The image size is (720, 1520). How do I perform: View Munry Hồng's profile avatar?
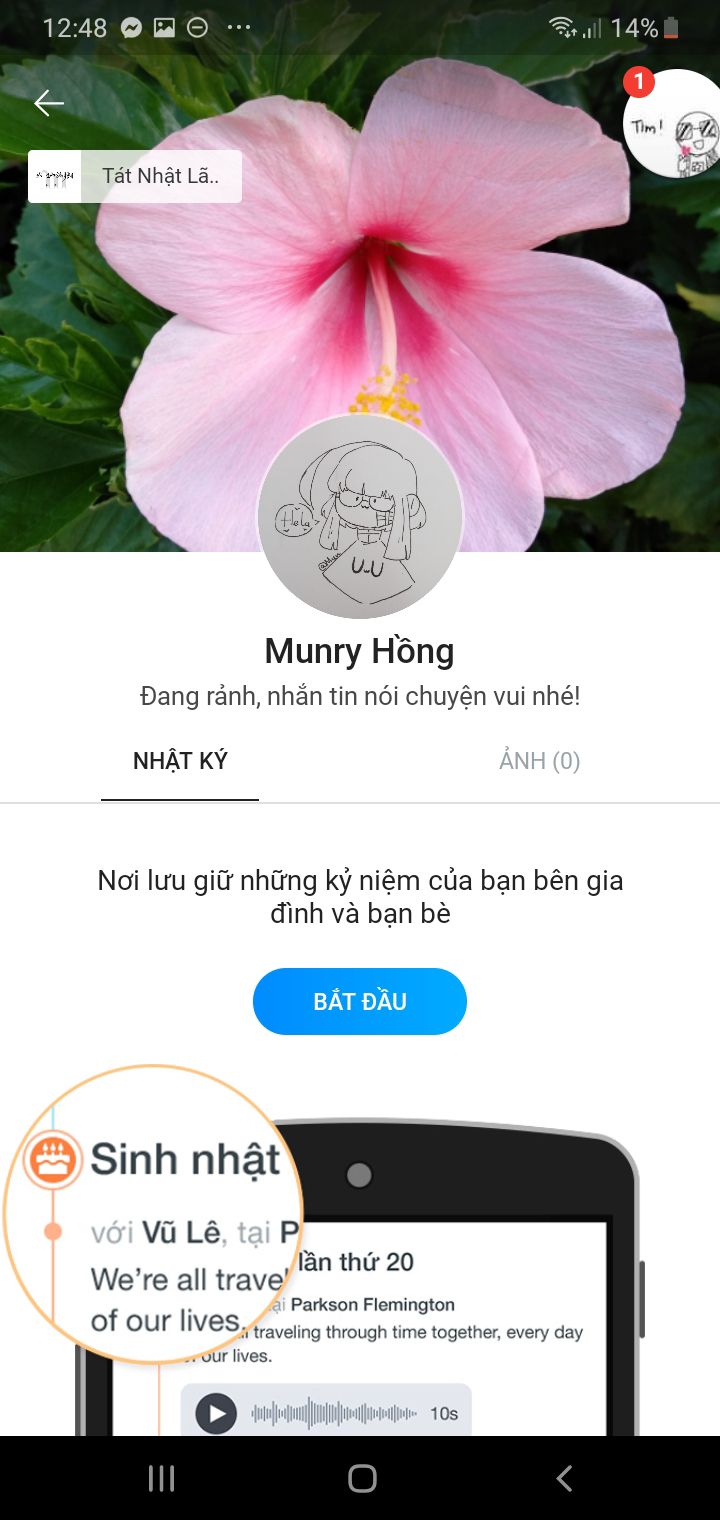point(360,516)
